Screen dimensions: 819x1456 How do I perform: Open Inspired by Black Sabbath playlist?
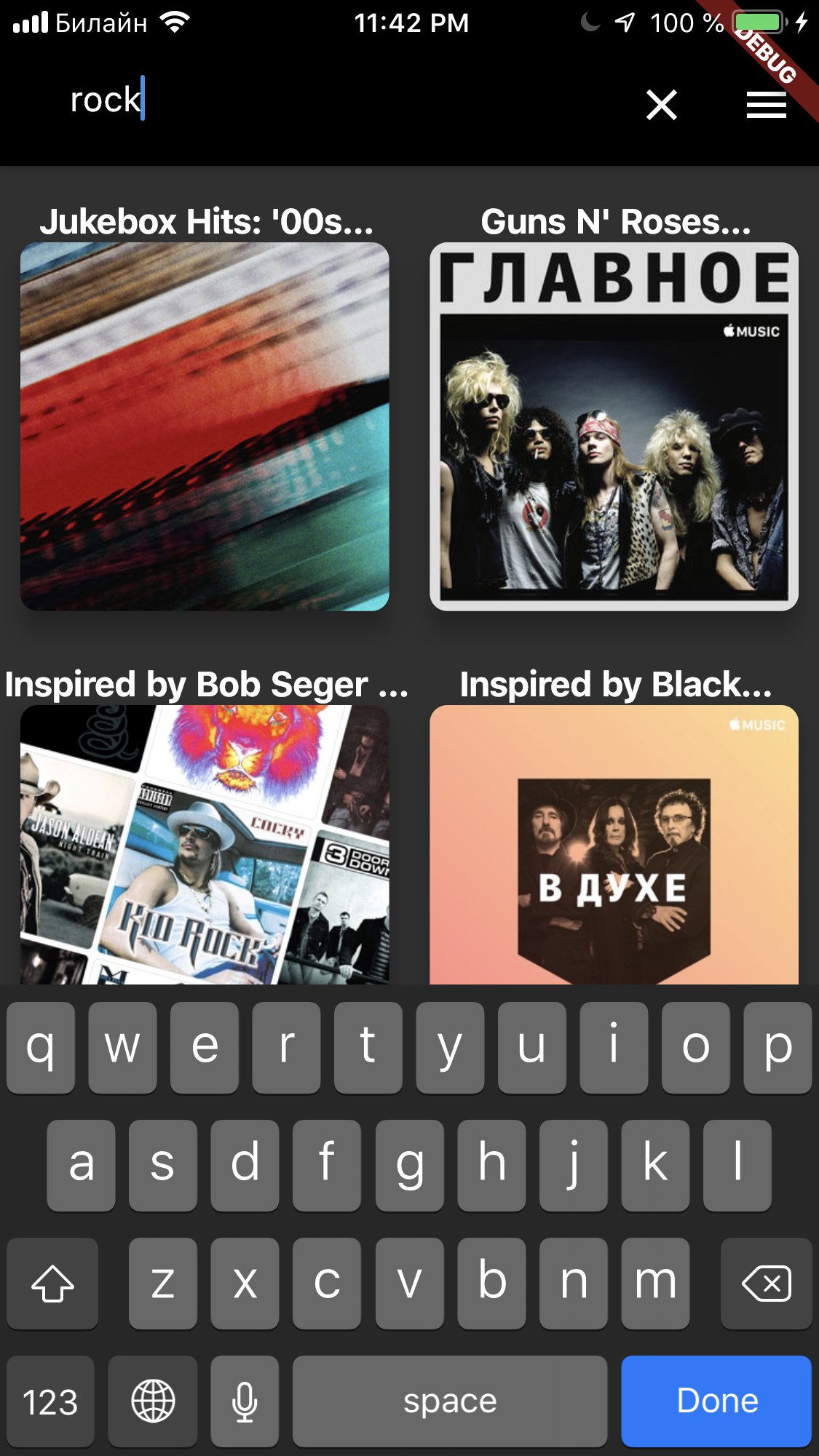click(x=614, y=844)
